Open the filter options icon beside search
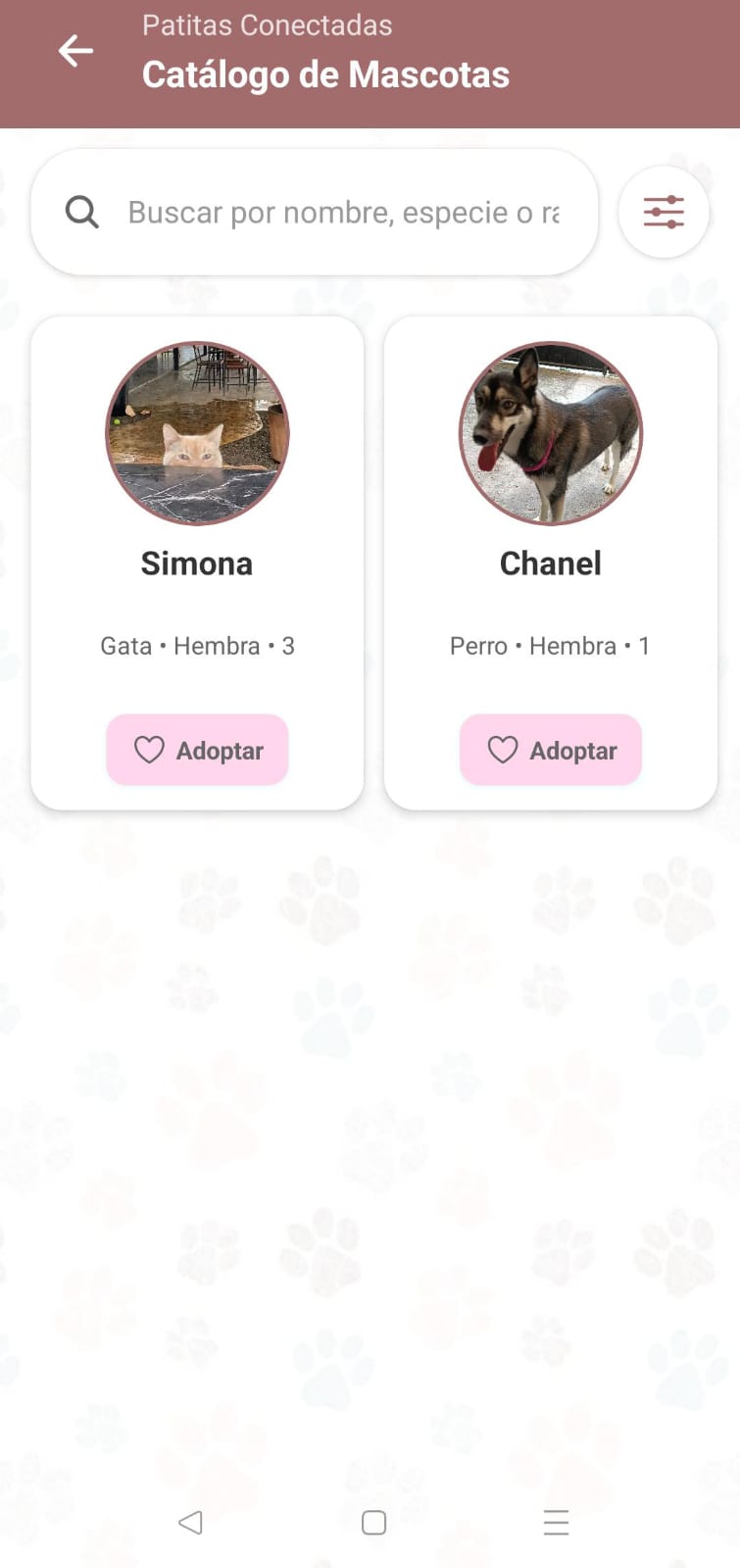Image resolution: width=740 pixels, height=1568 pixels. (664, 211)
